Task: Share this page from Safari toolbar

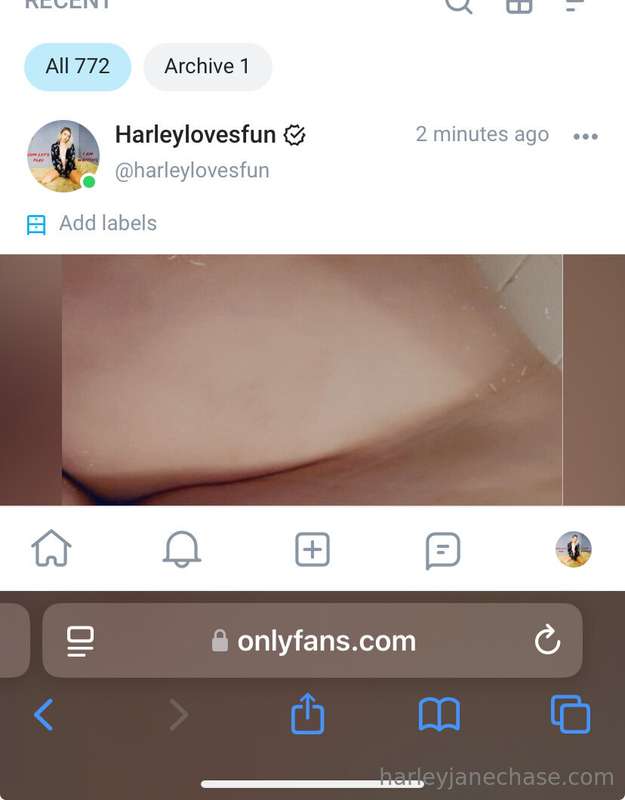Action: coord(308,714)
